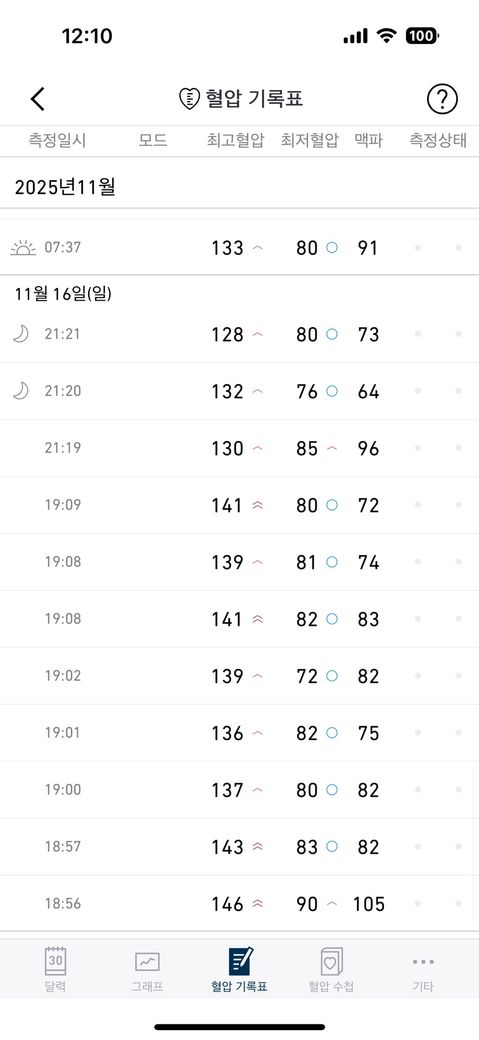
Task: Open the 21:20 reading of 132/76
Action: (x=240, y=391)
